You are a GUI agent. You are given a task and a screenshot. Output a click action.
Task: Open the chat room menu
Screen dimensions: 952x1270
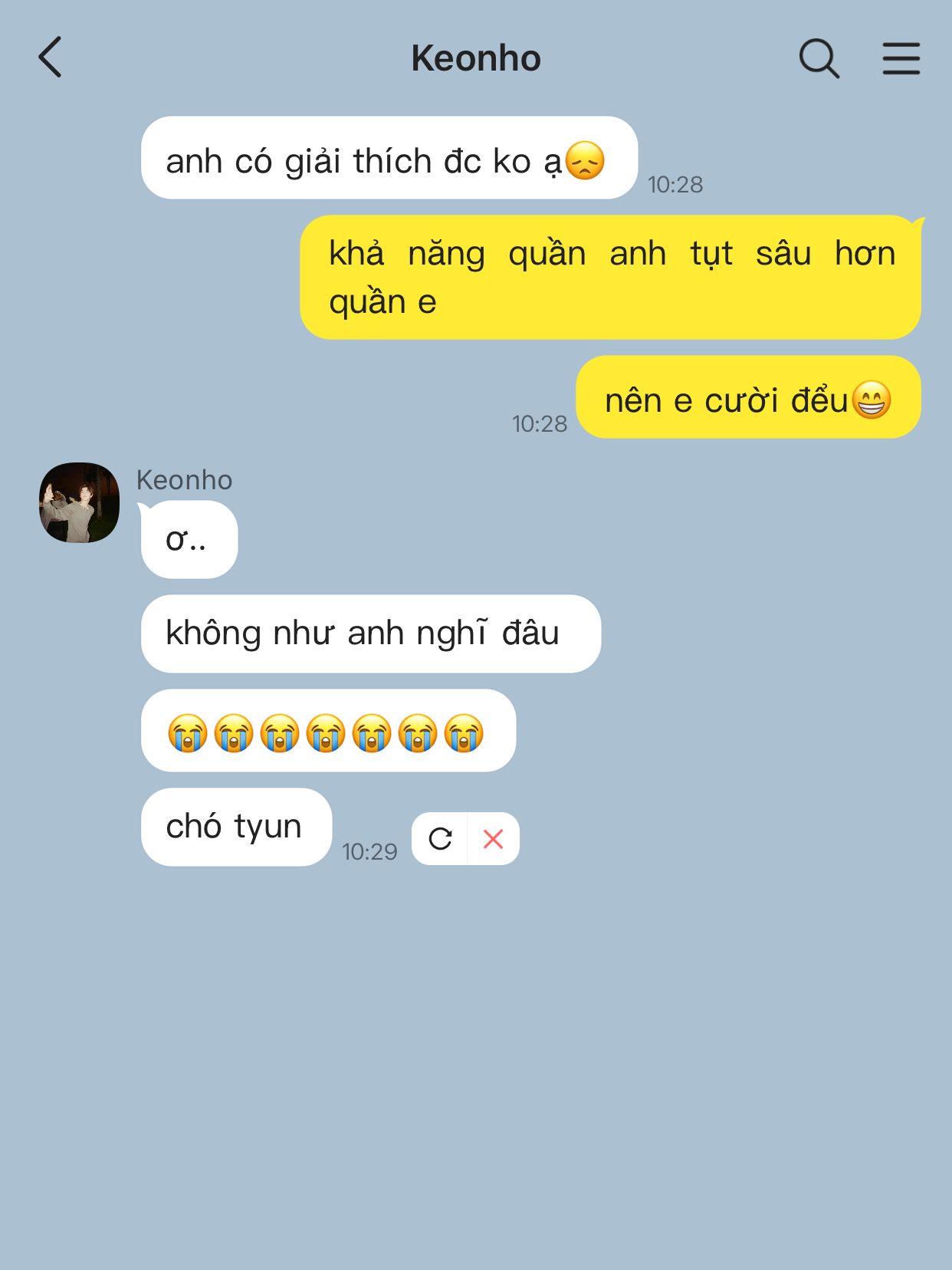[x=901, y=58]
